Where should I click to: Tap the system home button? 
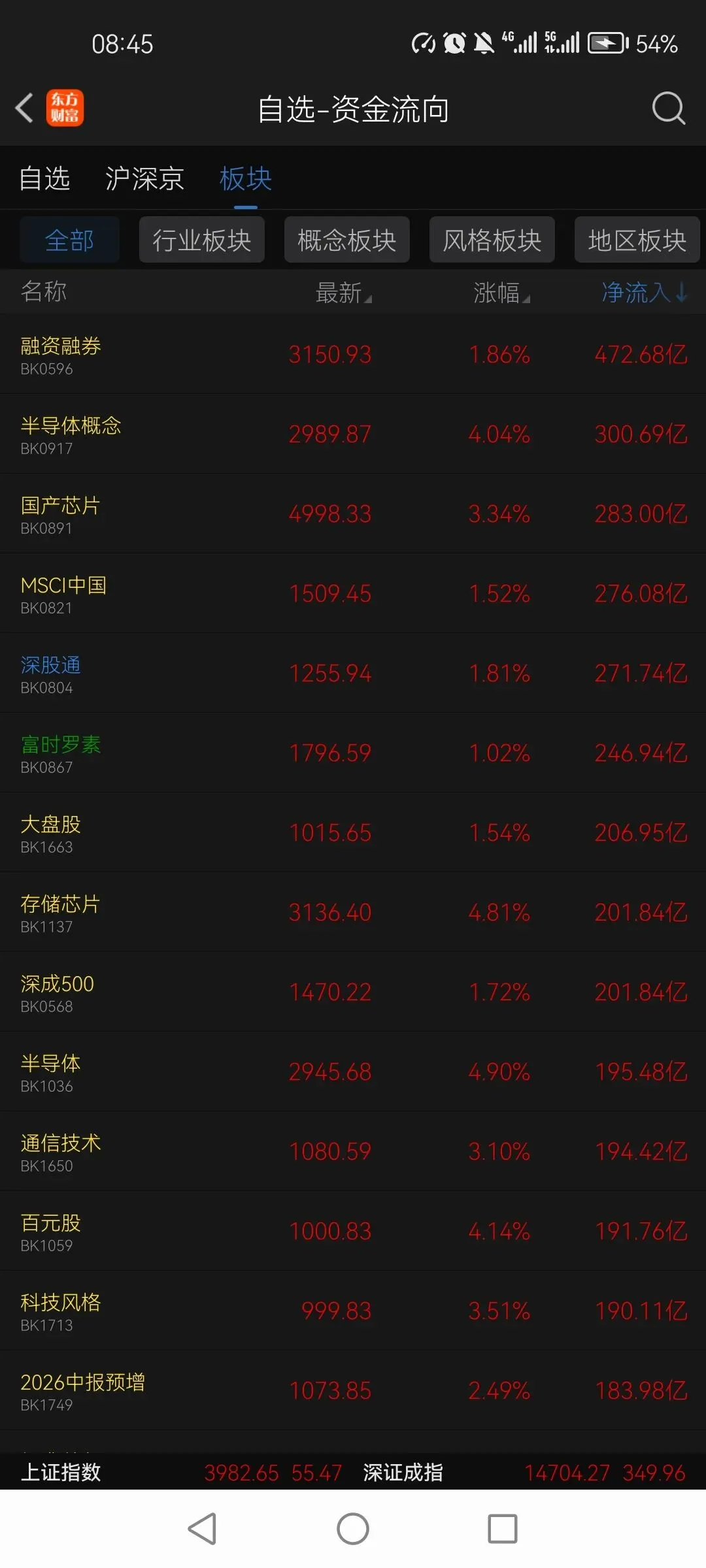point(353,1529)
